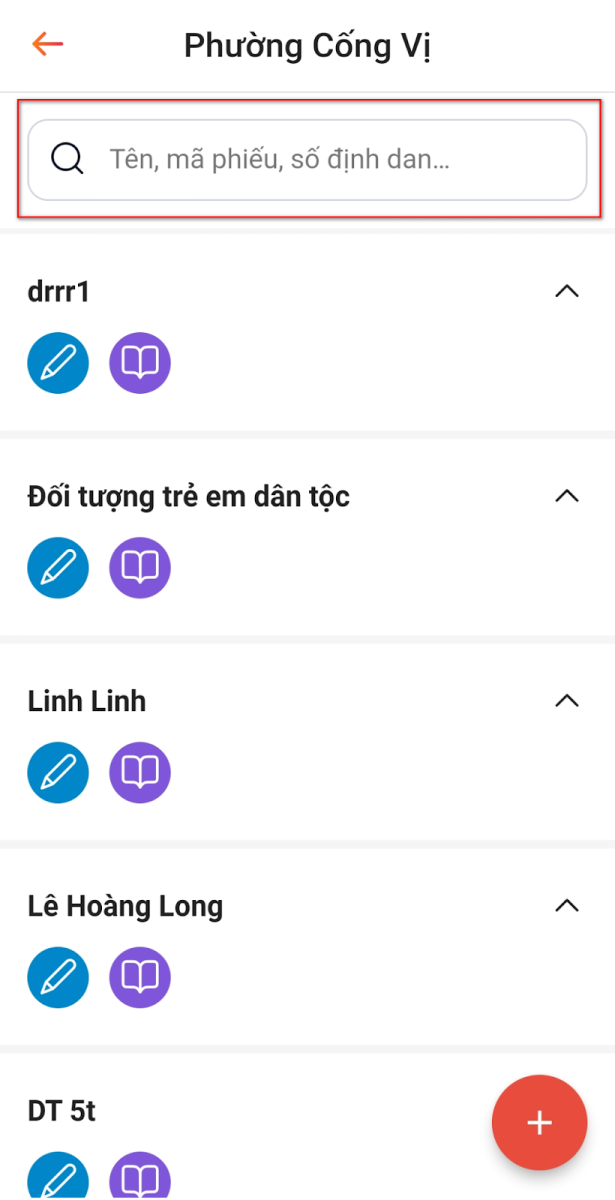The height and width of the screenshot is (1200, 615).
Task: Open the book icon for Lê Hoàng Long
Action: coord(140,978)
